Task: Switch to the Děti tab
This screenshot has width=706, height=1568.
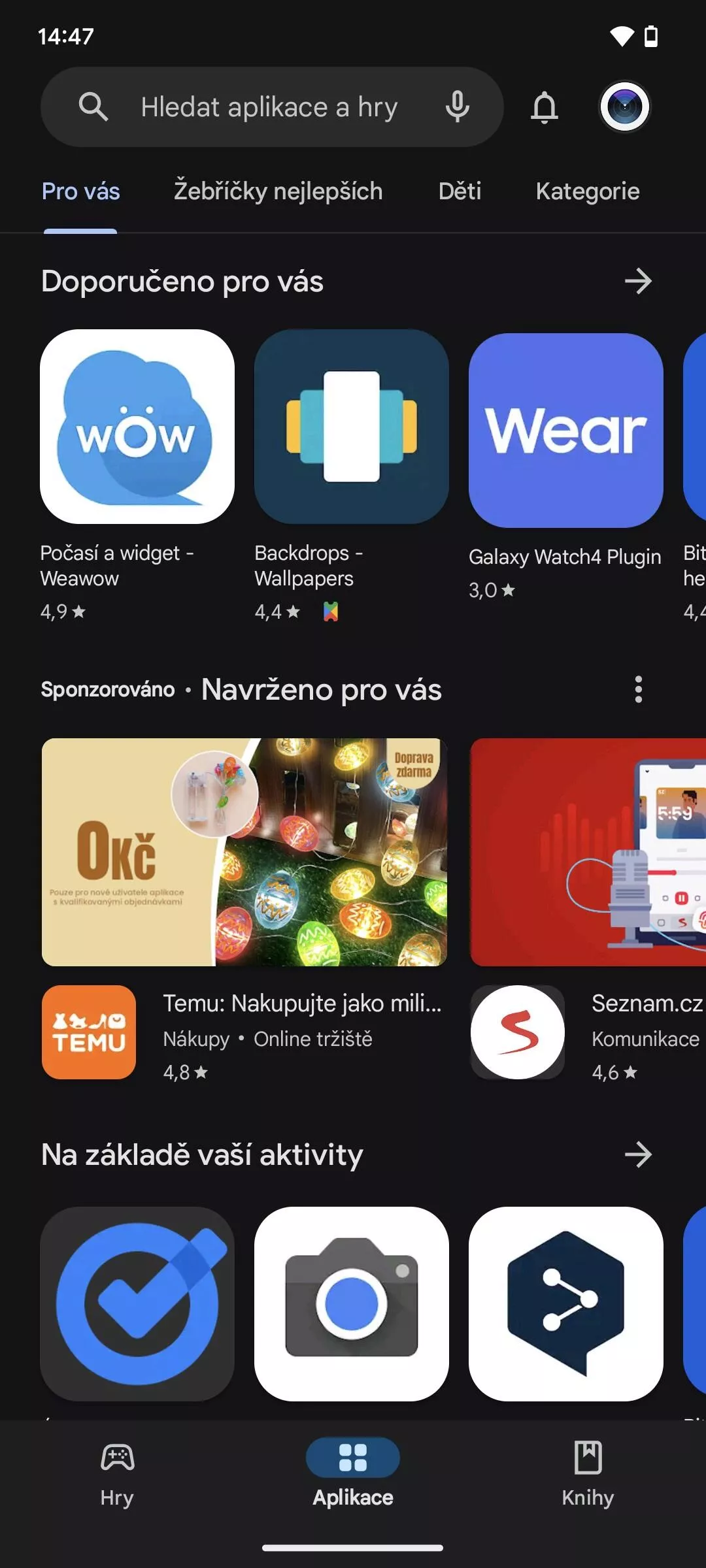Action: (460, 191)
